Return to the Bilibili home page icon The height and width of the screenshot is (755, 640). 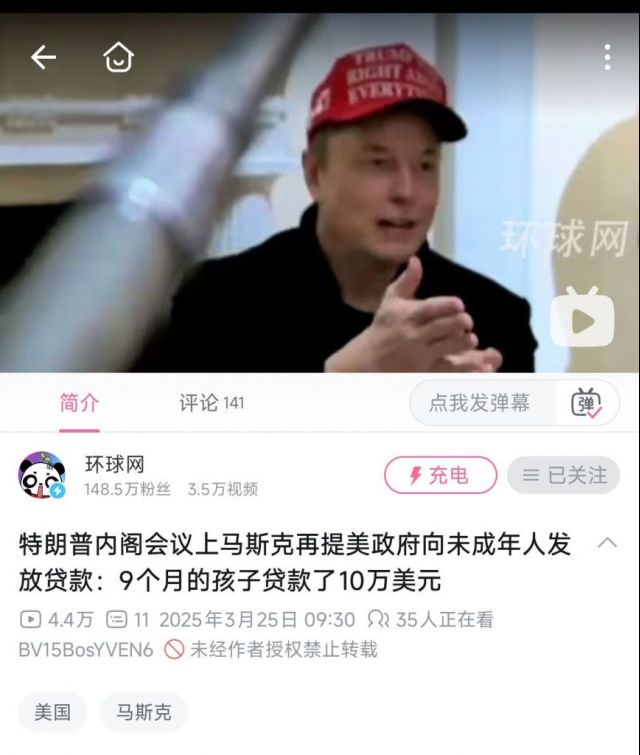pos(119,58)
